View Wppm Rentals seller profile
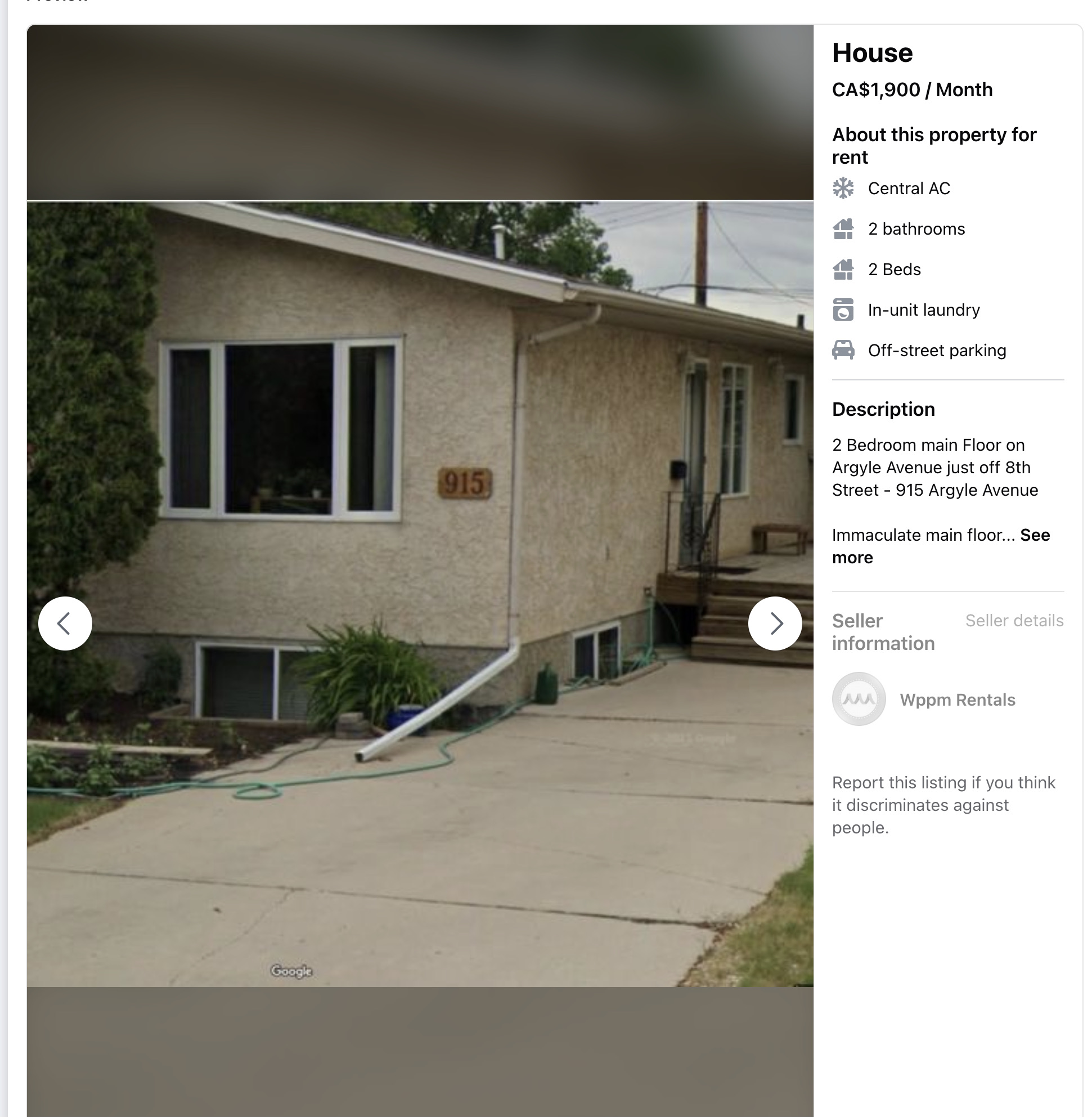This screenshot has width=1092, height=1117. pyautogui.click(x=956, y=700)
